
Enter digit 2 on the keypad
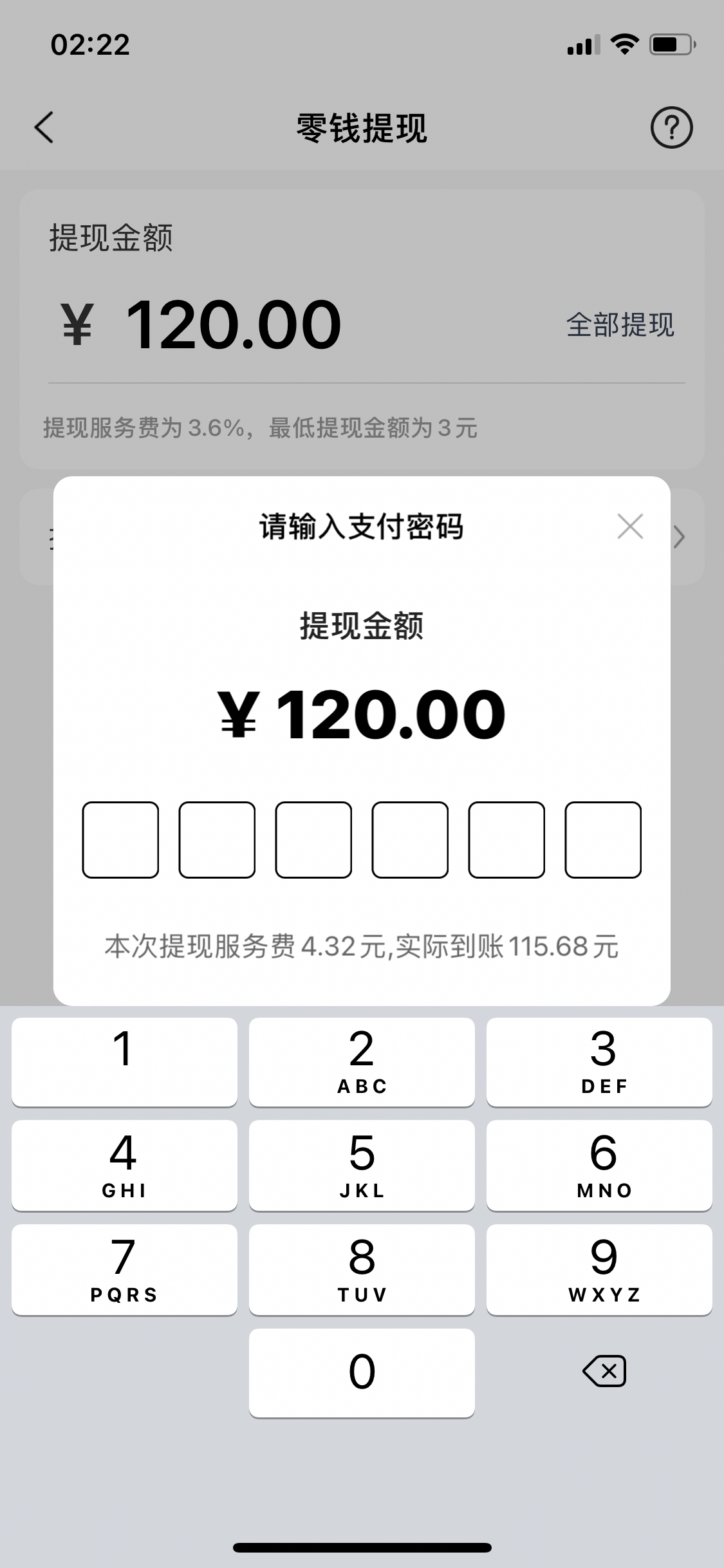[x=362, y=1062]
